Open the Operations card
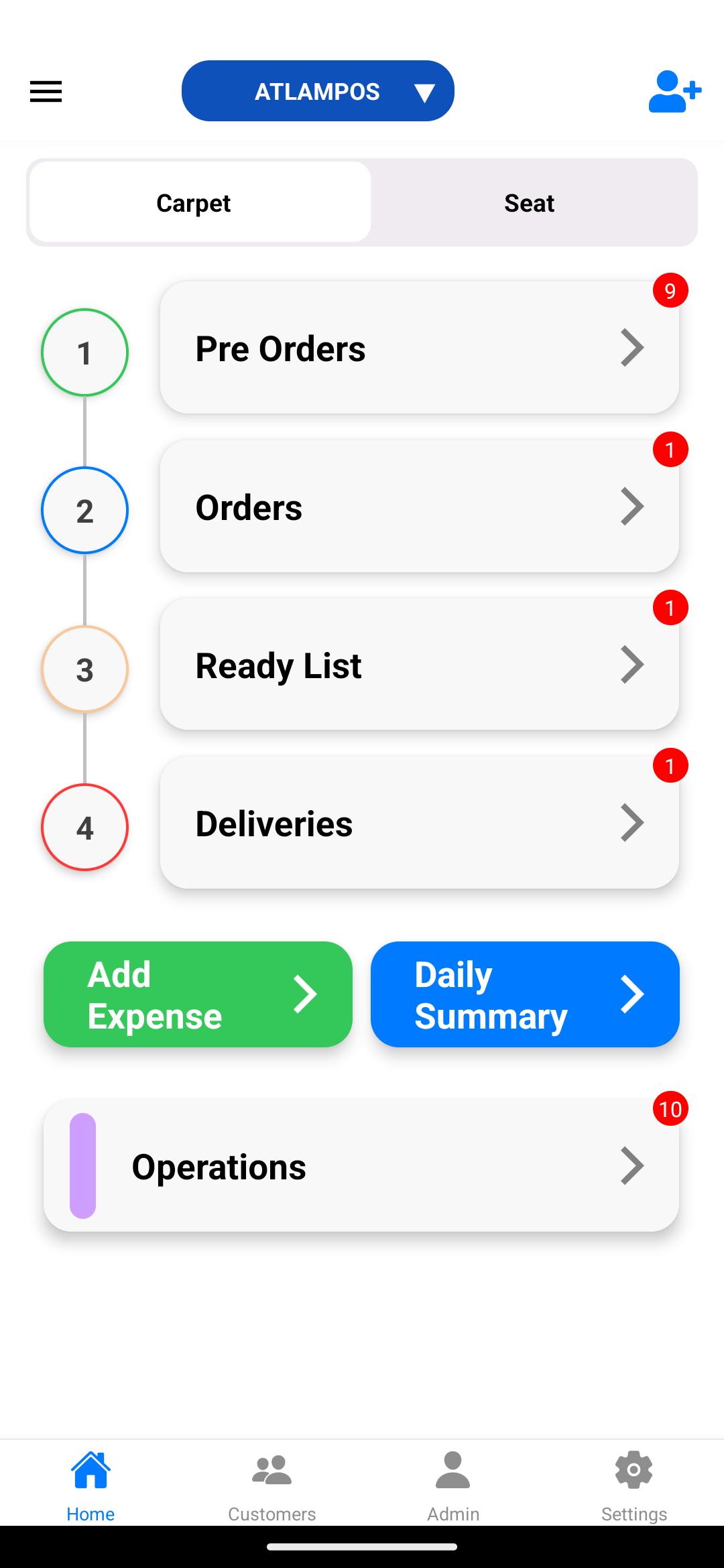This screenshot has width=724, height=1568. coord(361,1166)
